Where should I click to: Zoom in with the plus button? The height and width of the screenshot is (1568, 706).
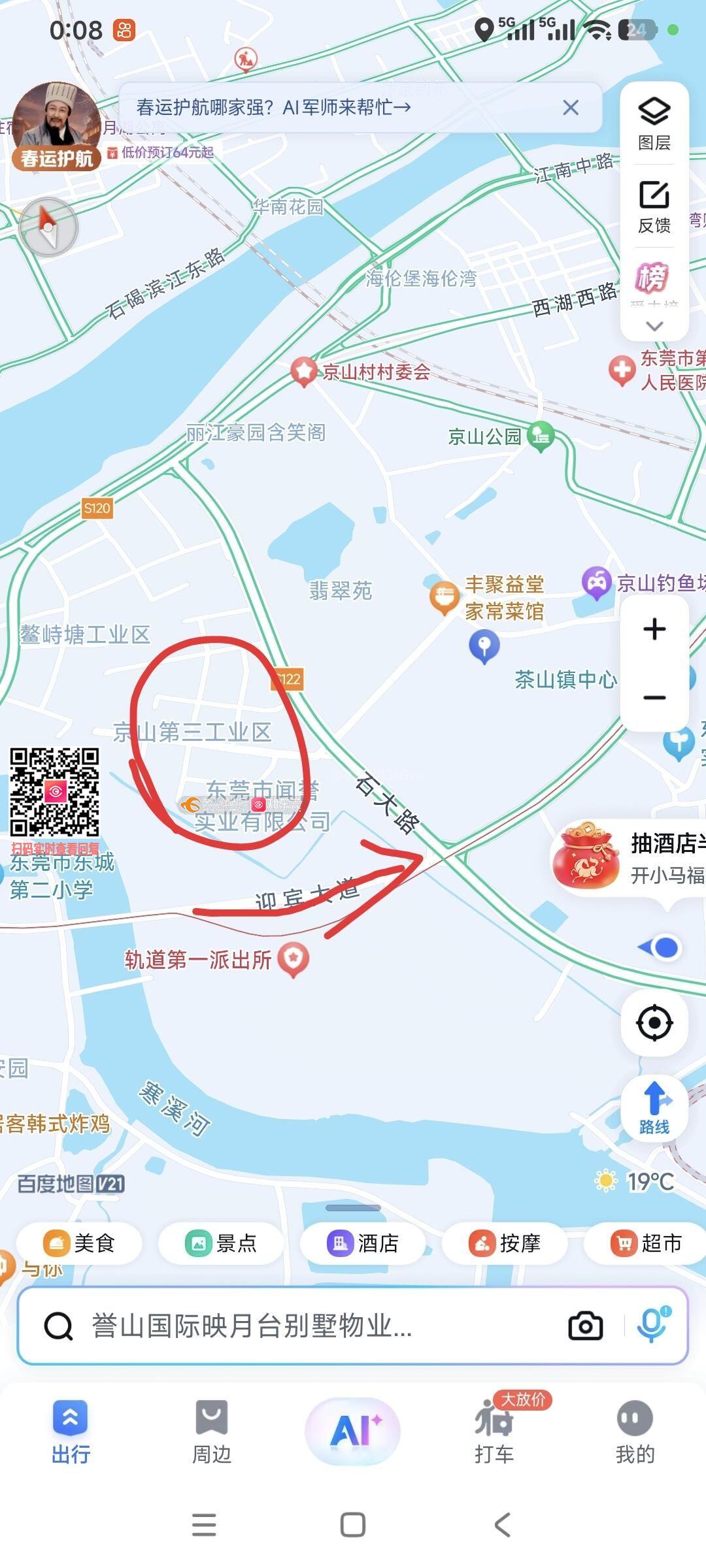[x=654, y=629]
